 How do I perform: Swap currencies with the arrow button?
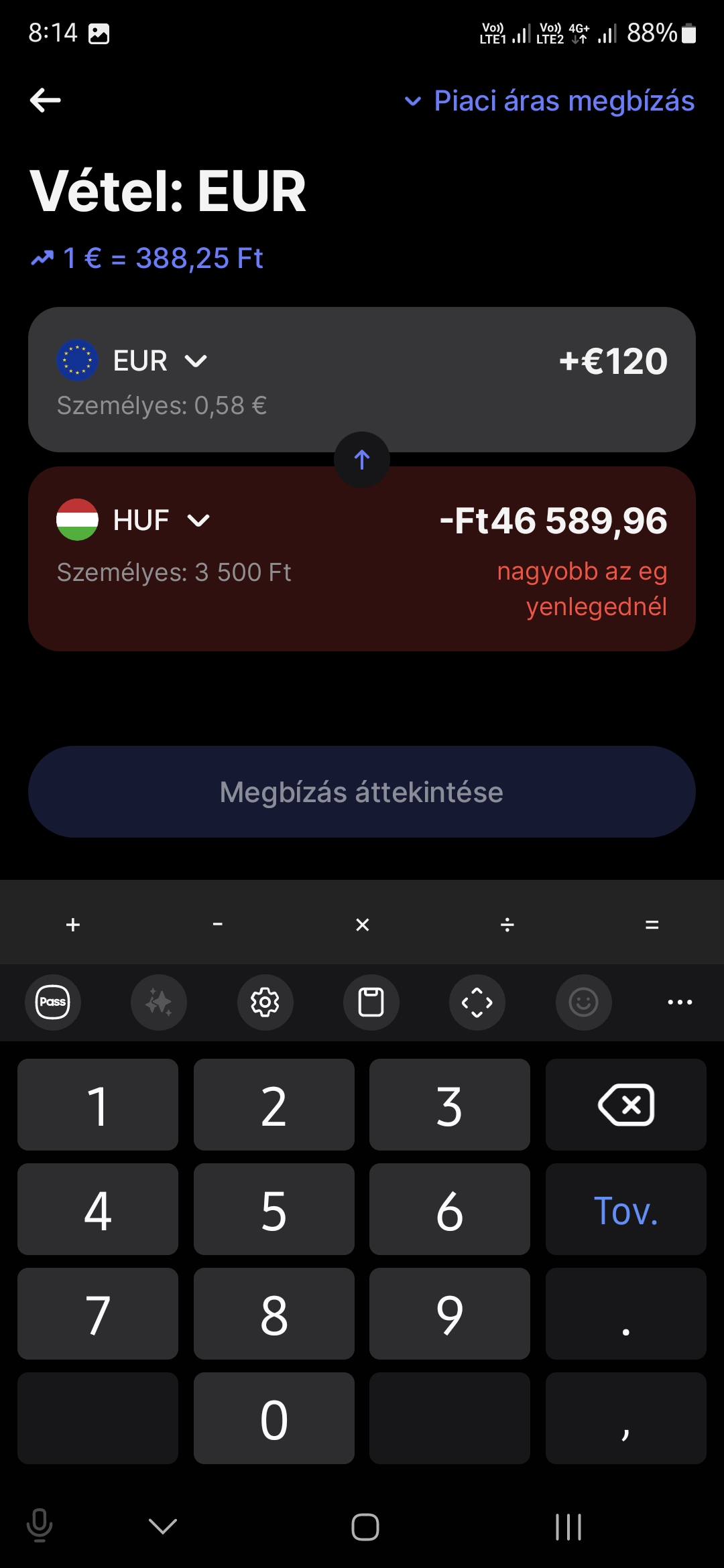[x=362, y=460]
